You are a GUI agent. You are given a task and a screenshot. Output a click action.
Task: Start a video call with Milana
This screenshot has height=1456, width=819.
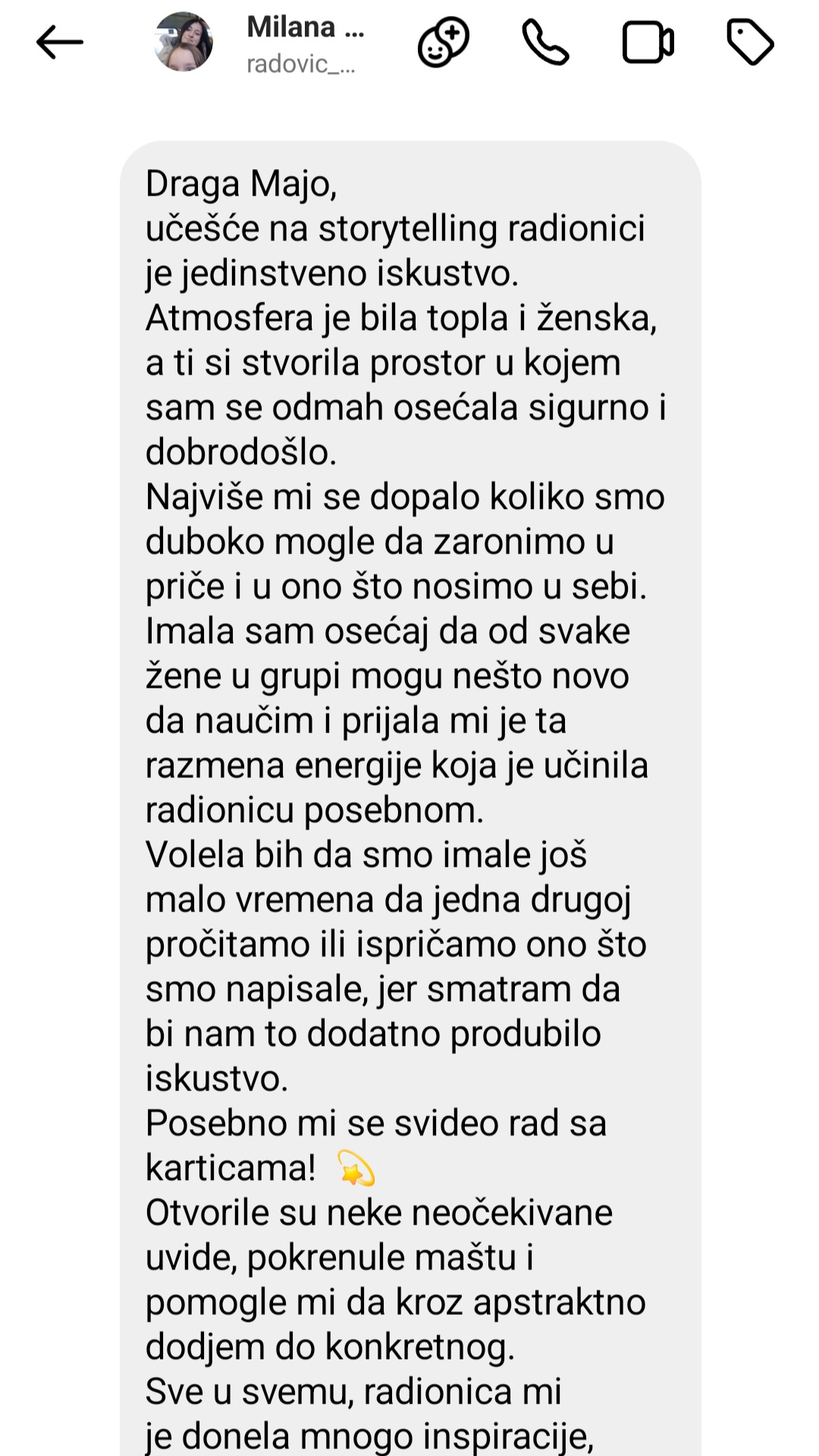[648, 42]
